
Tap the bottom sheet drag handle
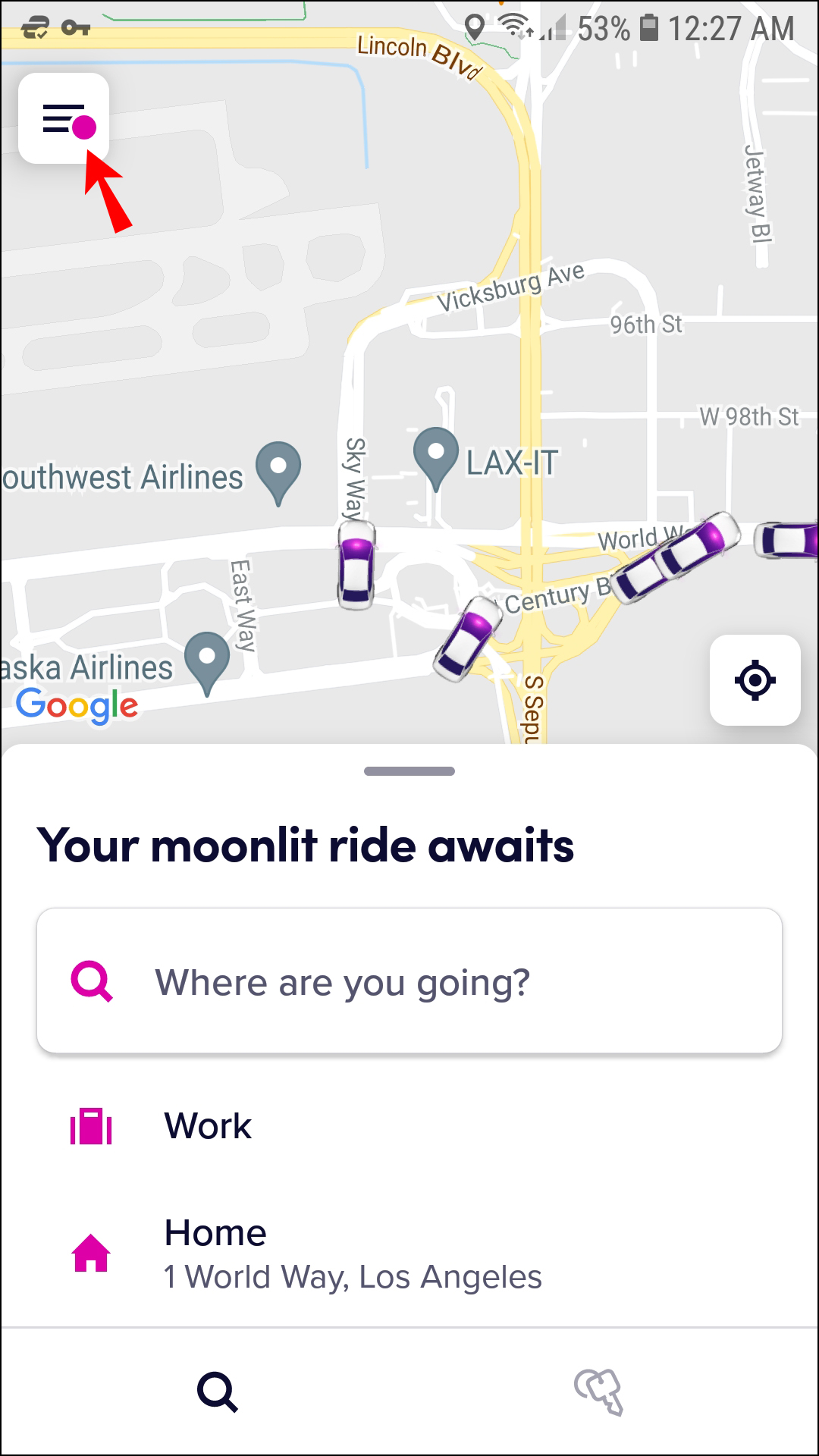(409, 771)
